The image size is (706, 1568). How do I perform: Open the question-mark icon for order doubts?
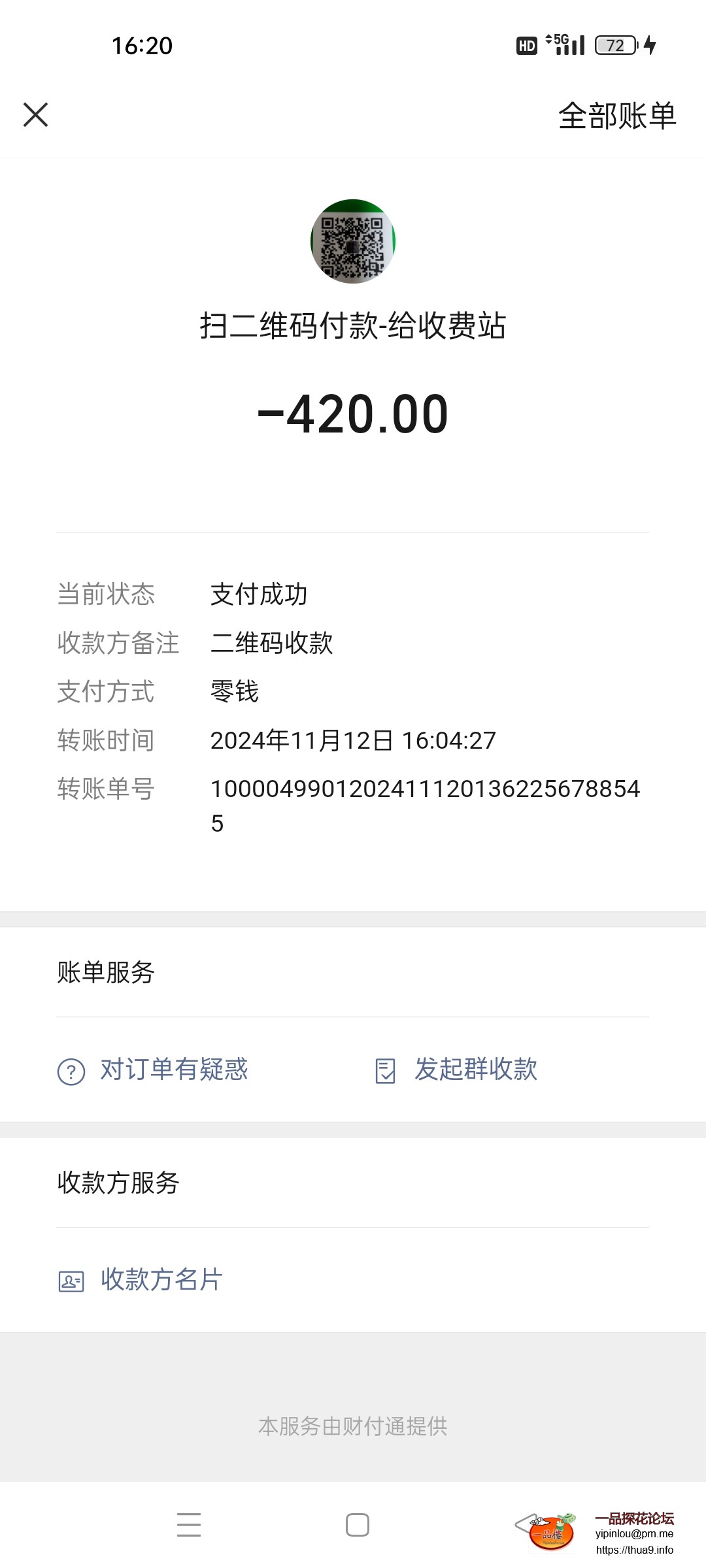click(x=71, y=1070)
